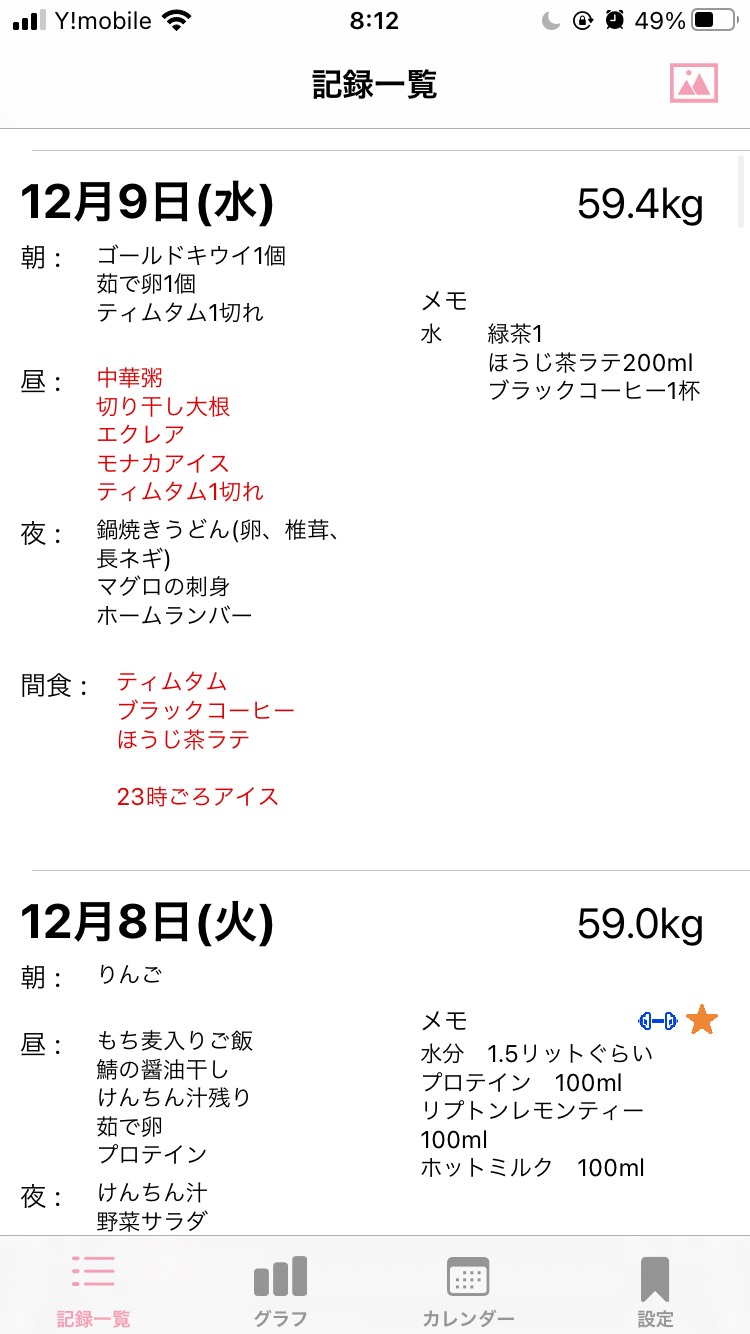Open the 設定 tab

[655, 1290]
